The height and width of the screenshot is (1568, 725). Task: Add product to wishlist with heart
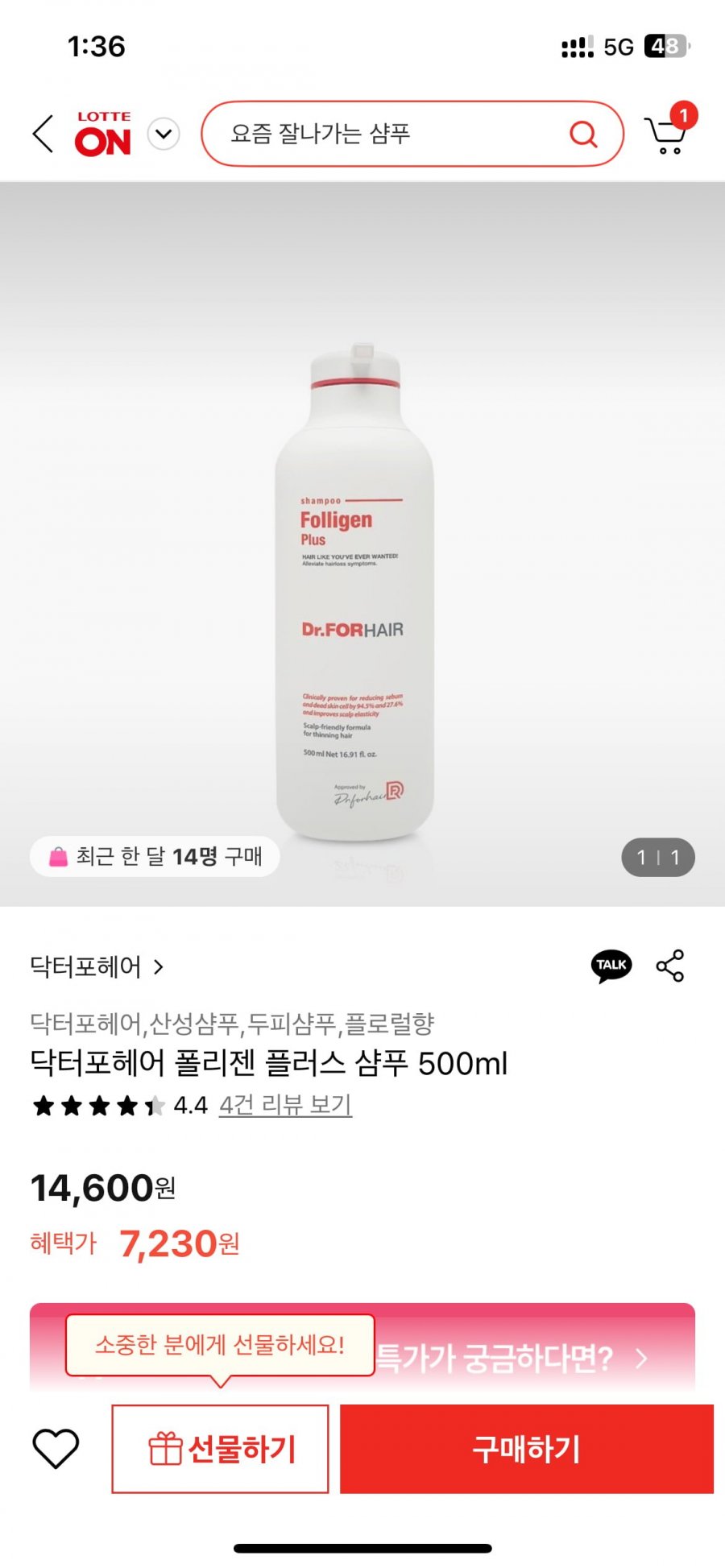[x=56, y=1449]
